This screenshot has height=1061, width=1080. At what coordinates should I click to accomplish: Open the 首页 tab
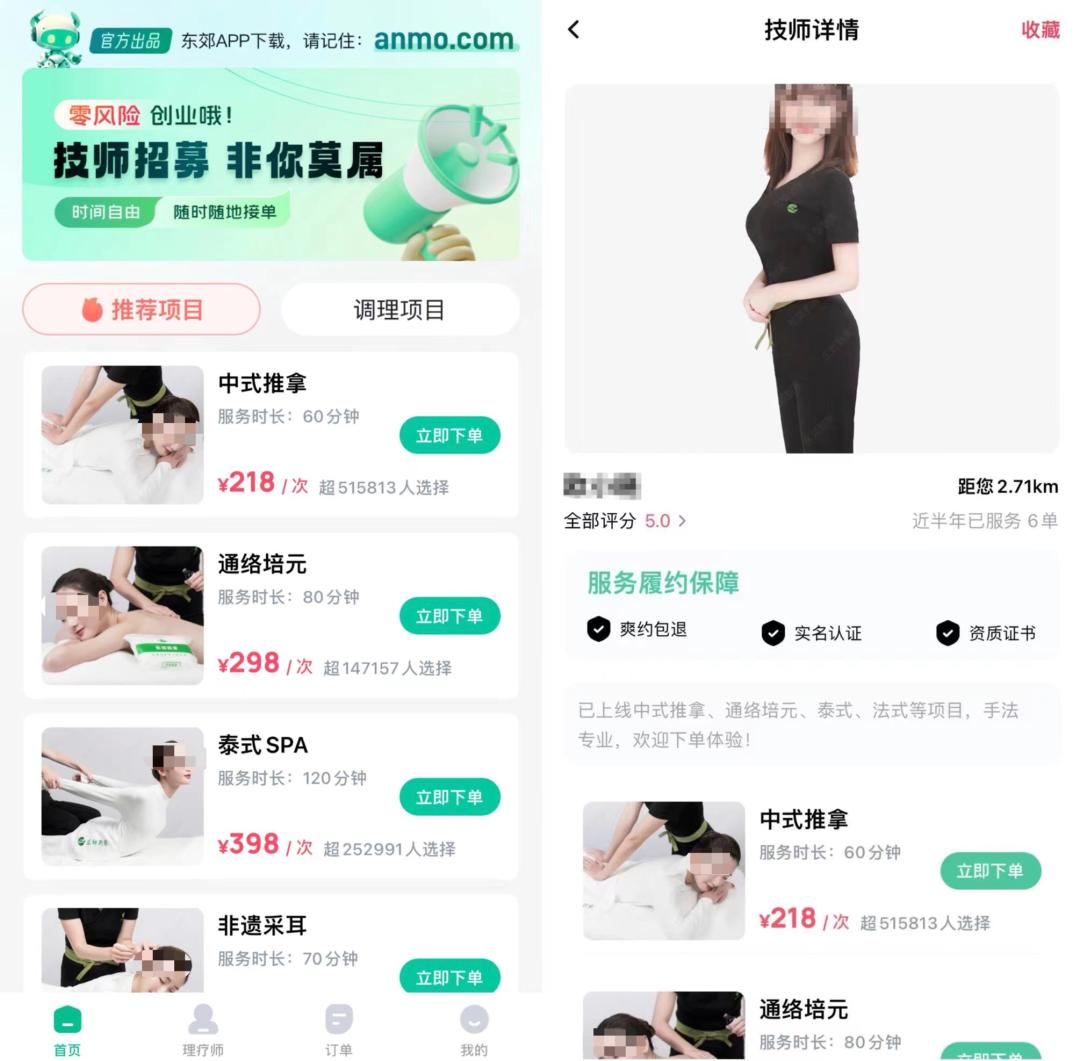[67, 1030]
